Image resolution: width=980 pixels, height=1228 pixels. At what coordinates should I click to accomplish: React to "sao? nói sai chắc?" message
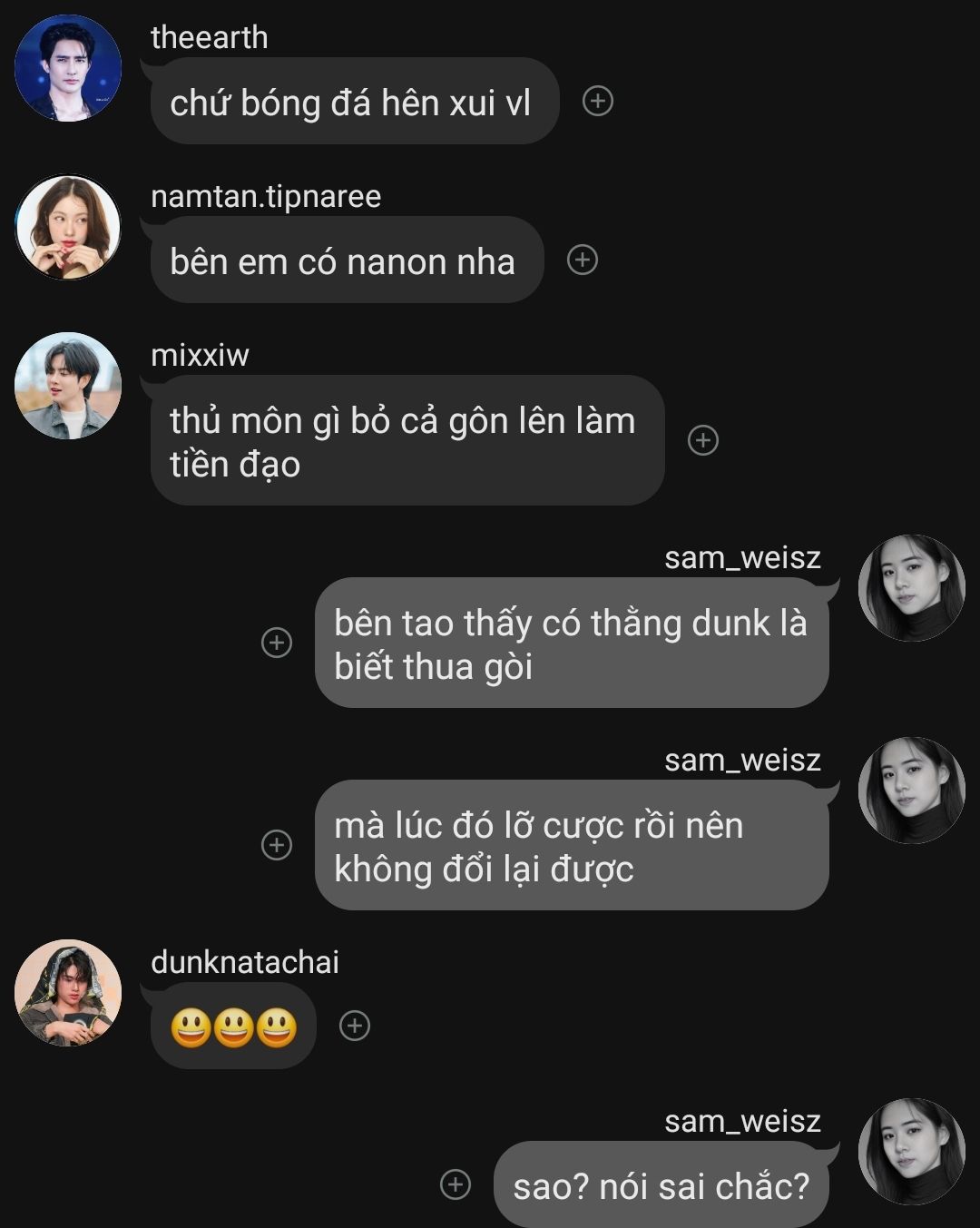point(455,1184)
